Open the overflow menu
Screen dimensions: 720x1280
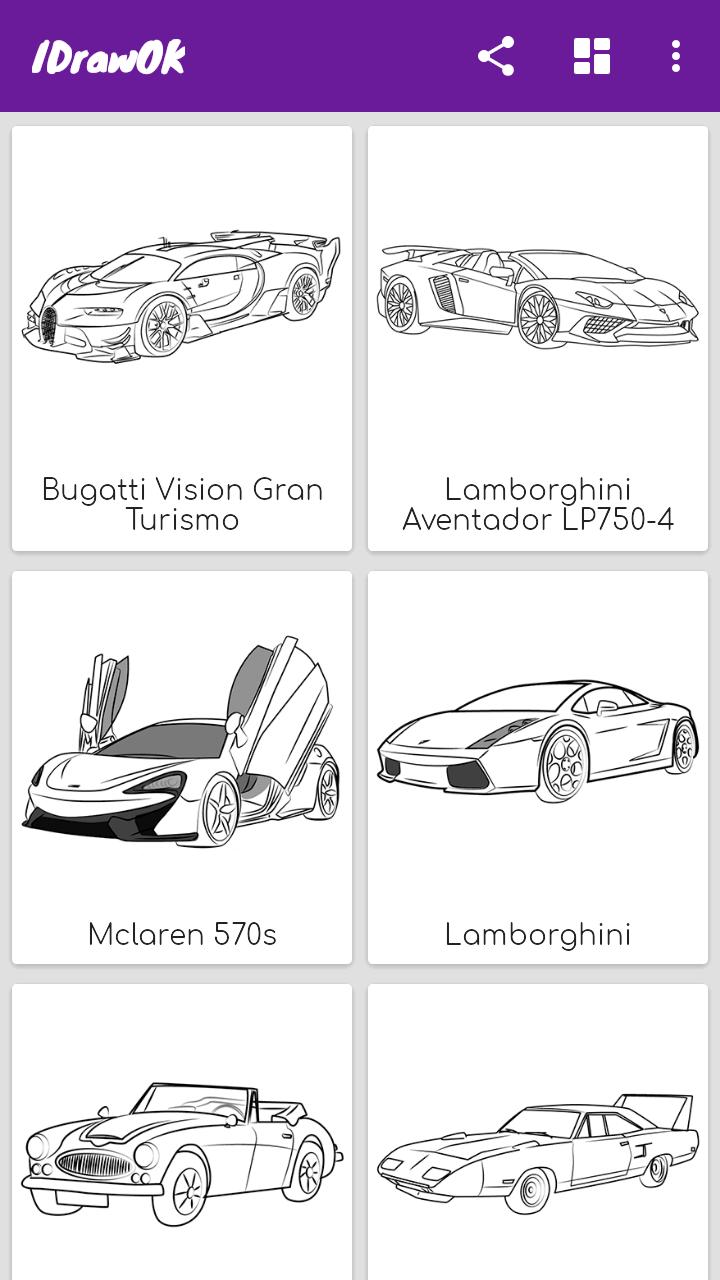coord(676,56)
